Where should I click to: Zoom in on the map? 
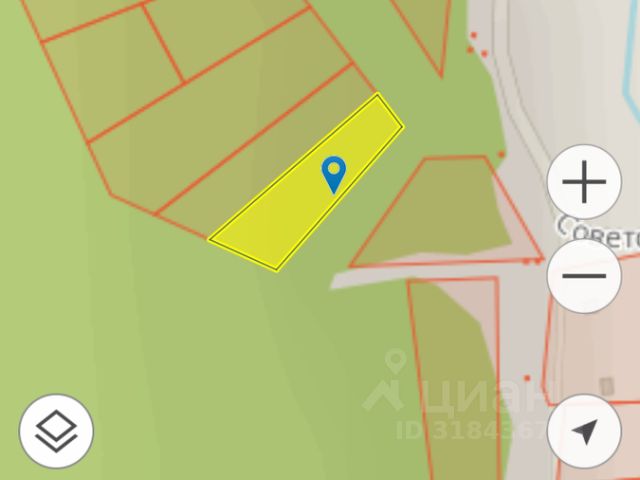[585, 183]
